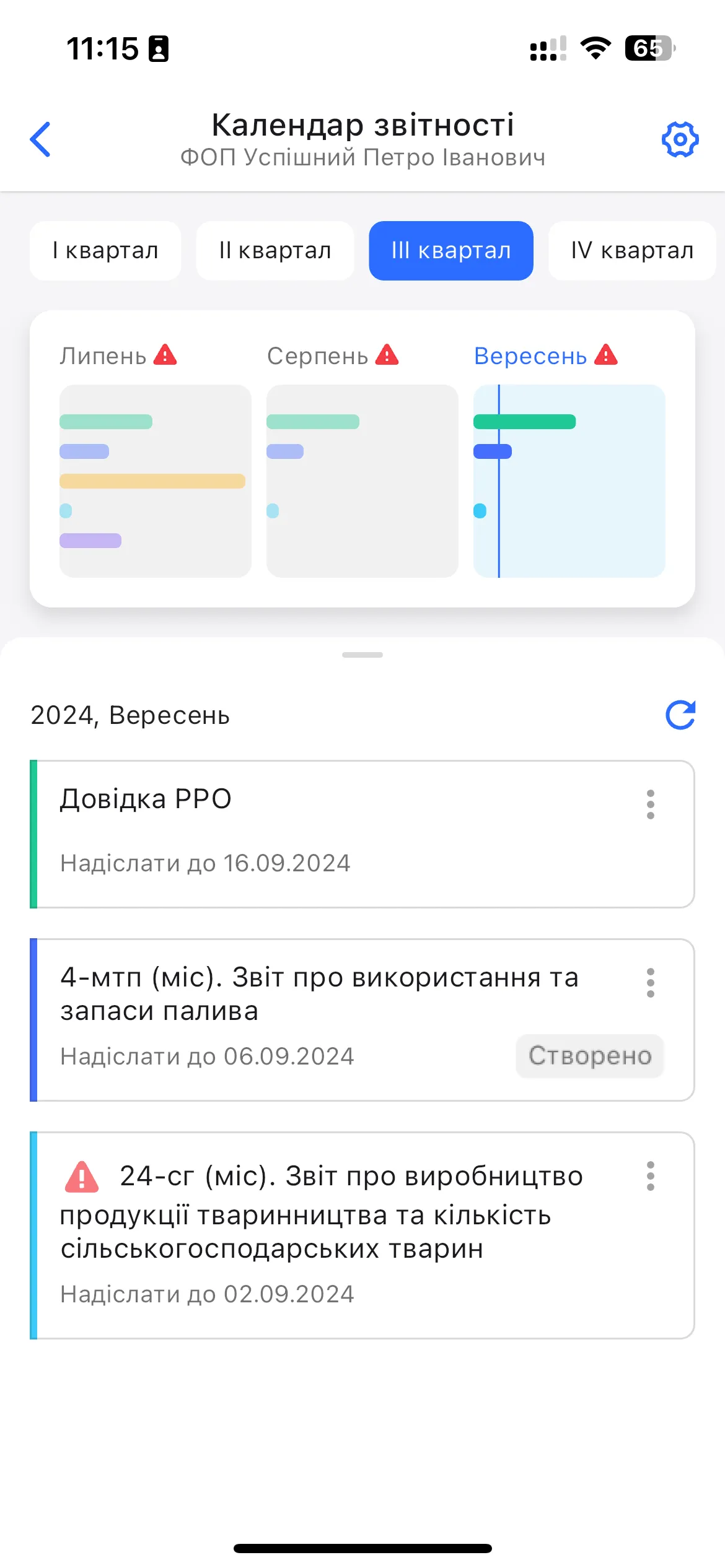Select the III квартал tab

click(451, 251)
